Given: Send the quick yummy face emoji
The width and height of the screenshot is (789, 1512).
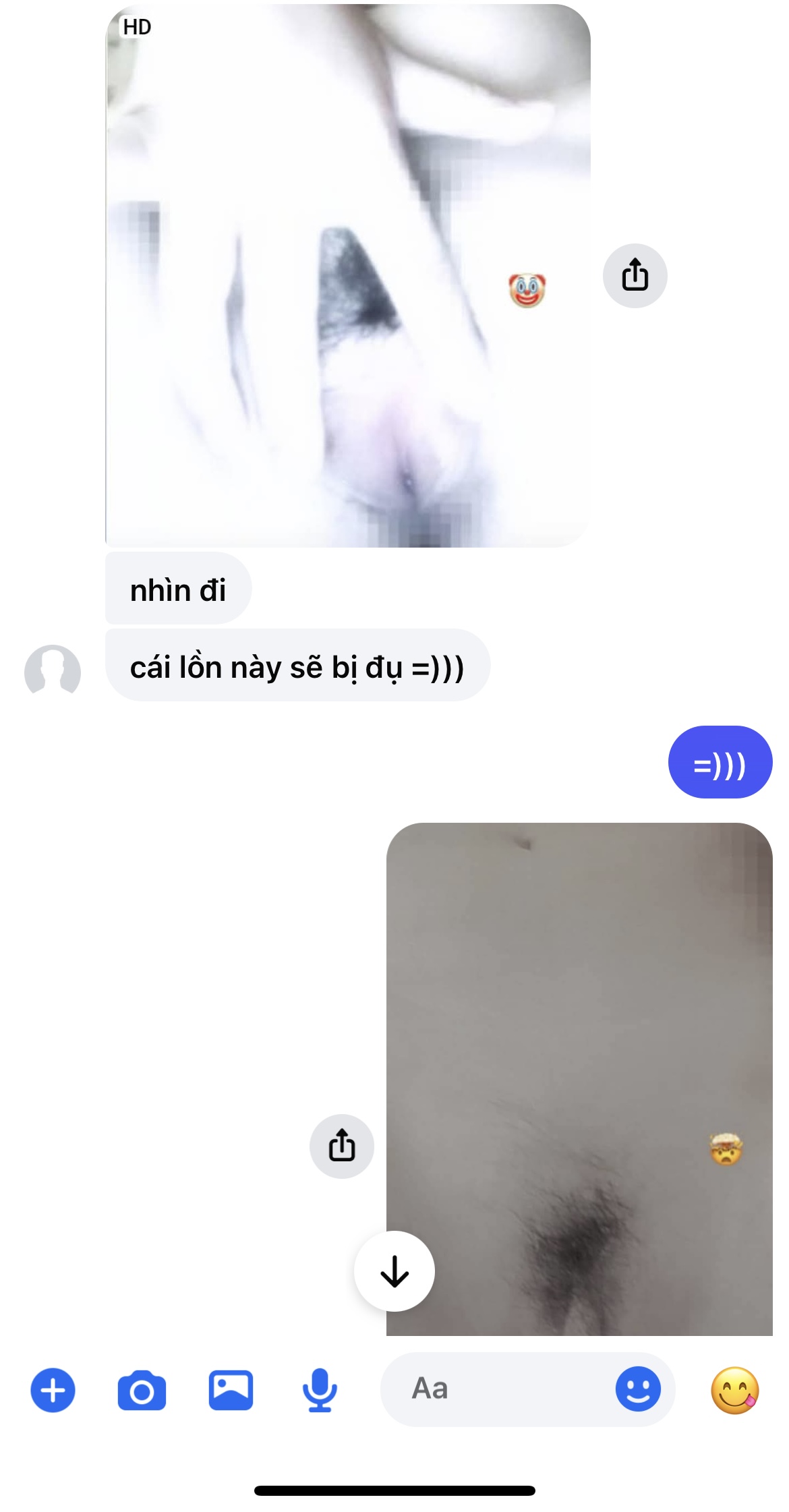Looking at the screenshot, I should (734, 1390).
